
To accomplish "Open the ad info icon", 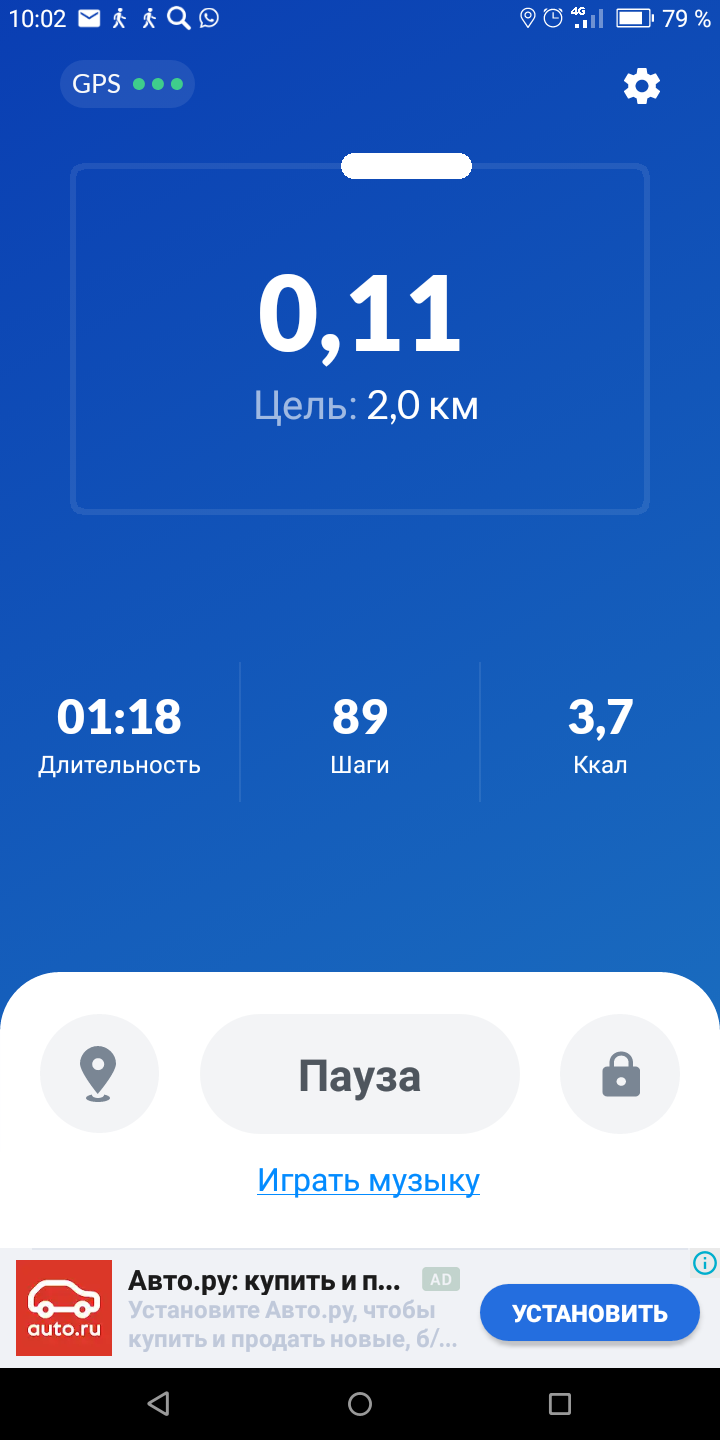I will click(x=705, y=1263).
